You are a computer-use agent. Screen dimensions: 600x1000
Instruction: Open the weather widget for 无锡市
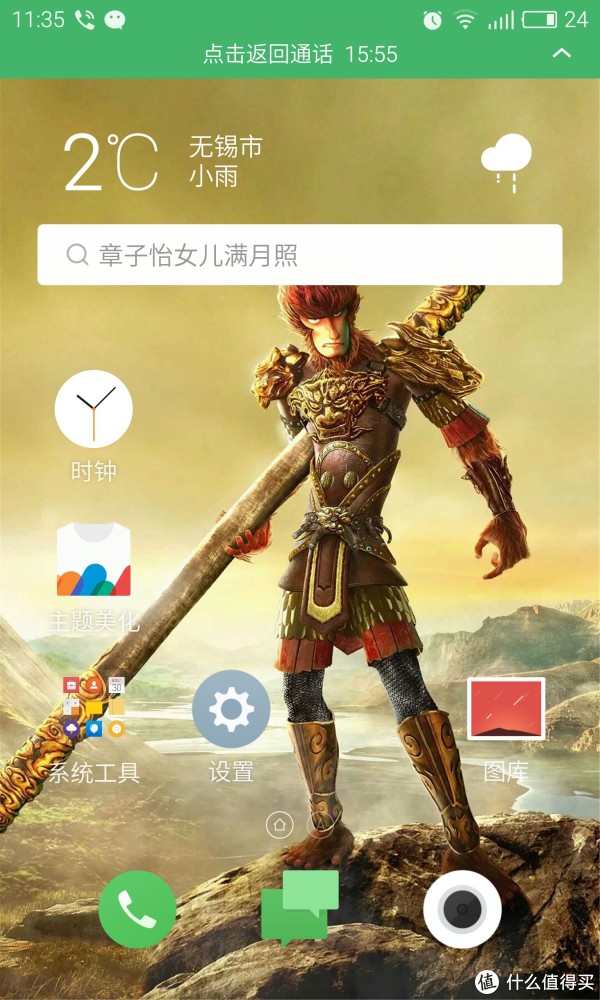297,162
